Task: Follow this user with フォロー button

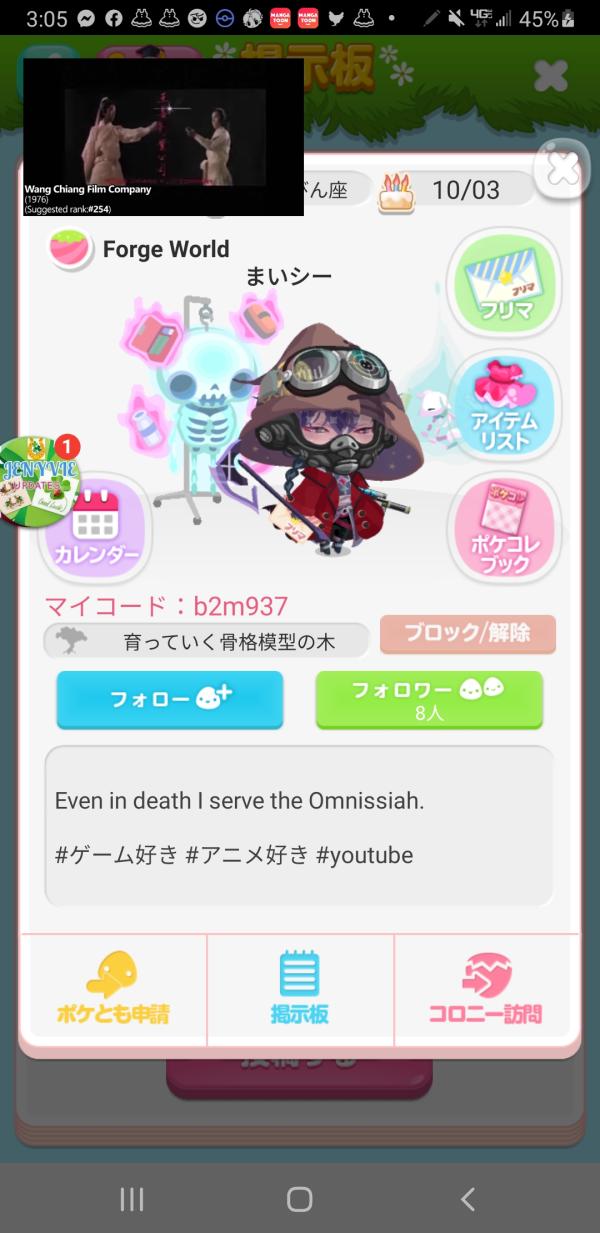Action: coord(170,699)
